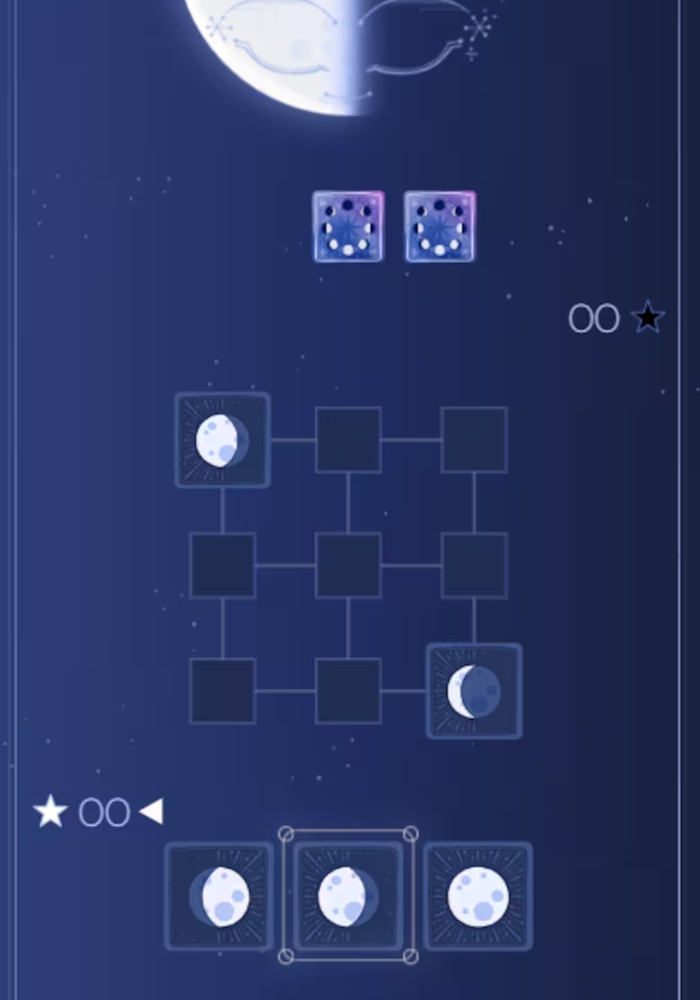Pick the waxing gibbous card from hand
Image resolution: width=700 pixels, height=1000 pixels.
tap(219, 896)
